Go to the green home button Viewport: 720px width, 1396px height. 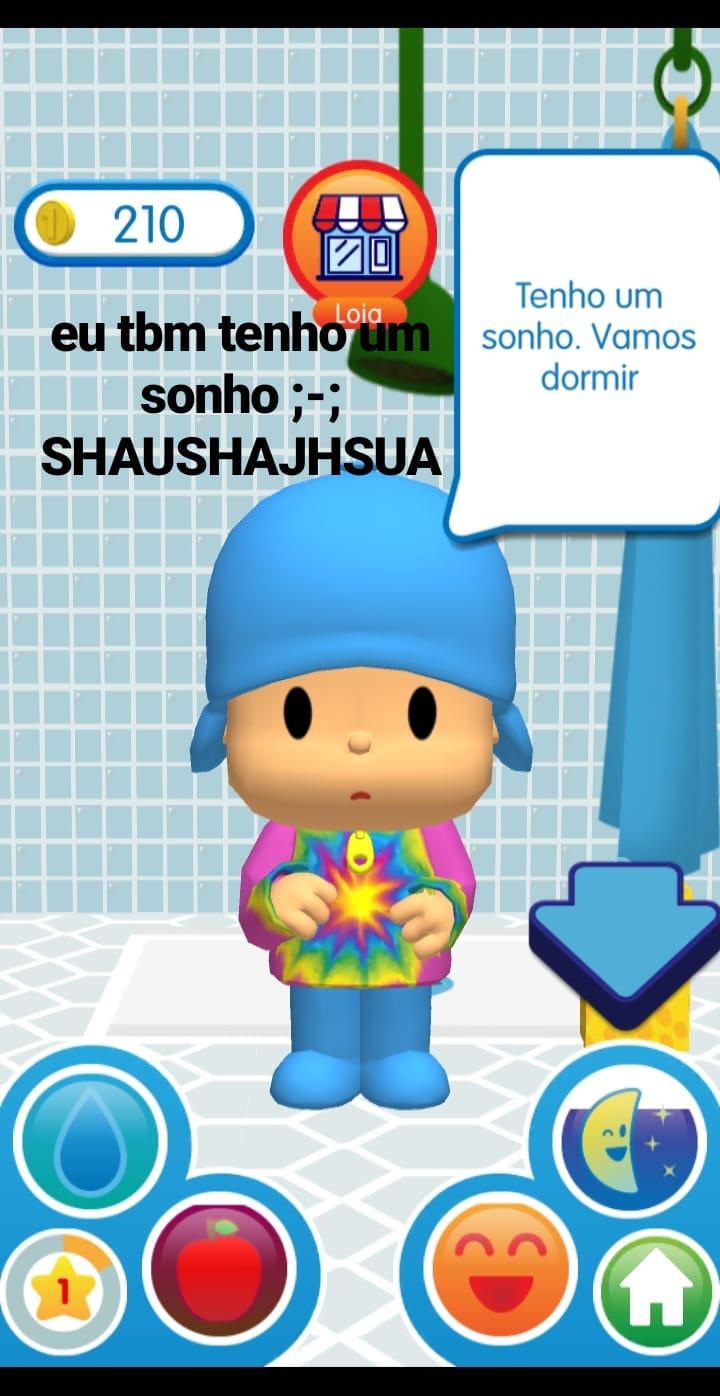point(657,1293)
